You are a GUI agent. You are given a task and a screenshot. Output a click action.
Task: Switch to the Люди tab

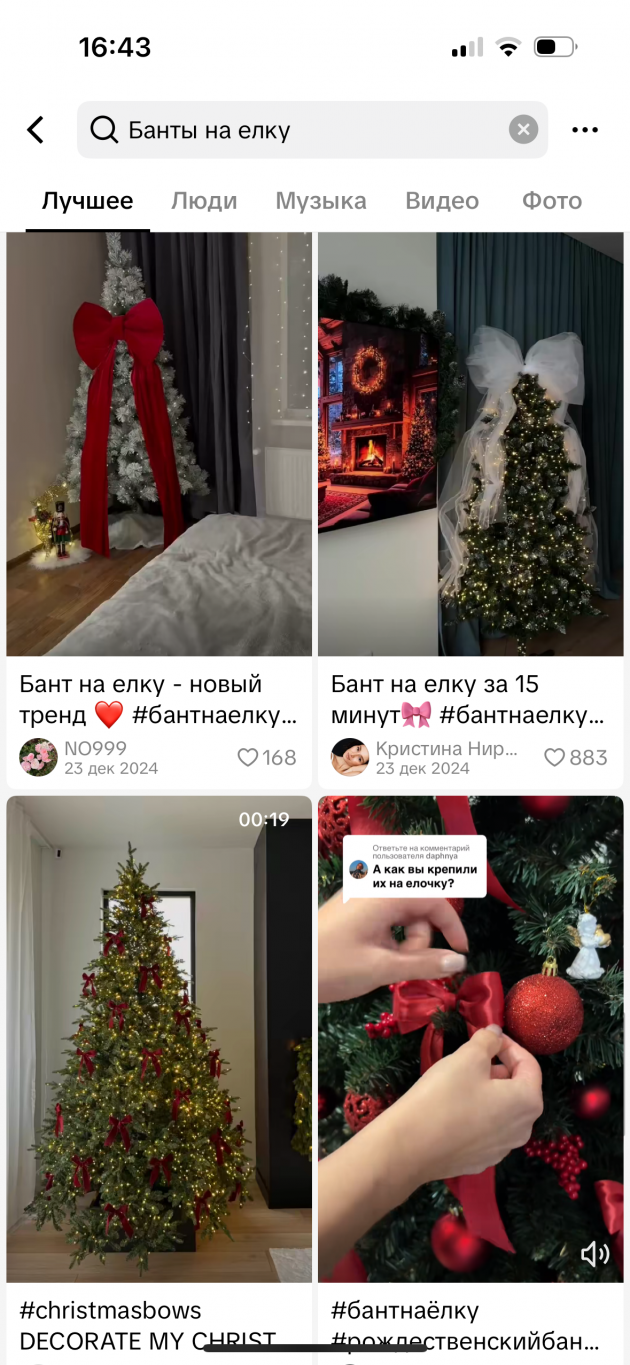pyautogui.click(x=204, y=201)
